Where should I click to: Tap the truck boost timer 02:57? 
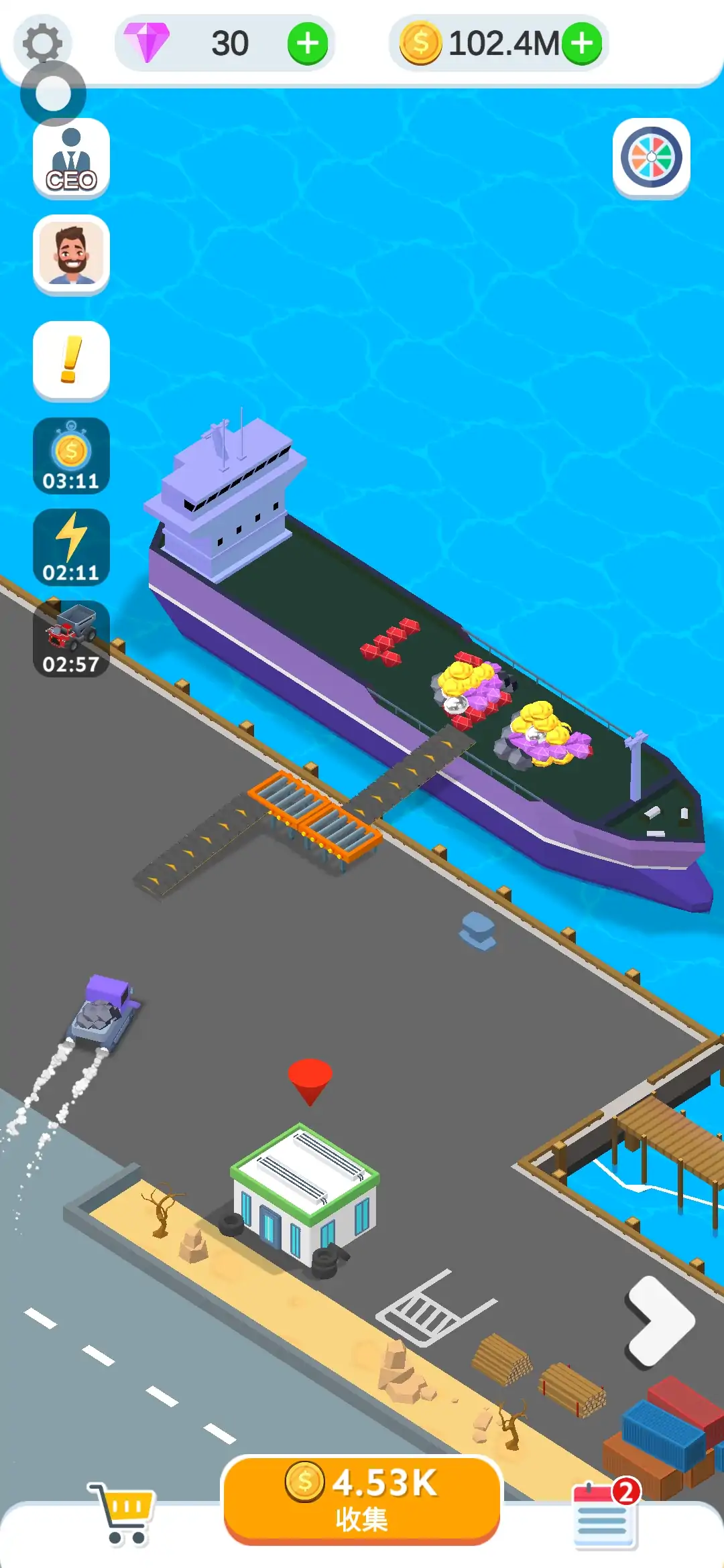[x=71, y=639]
